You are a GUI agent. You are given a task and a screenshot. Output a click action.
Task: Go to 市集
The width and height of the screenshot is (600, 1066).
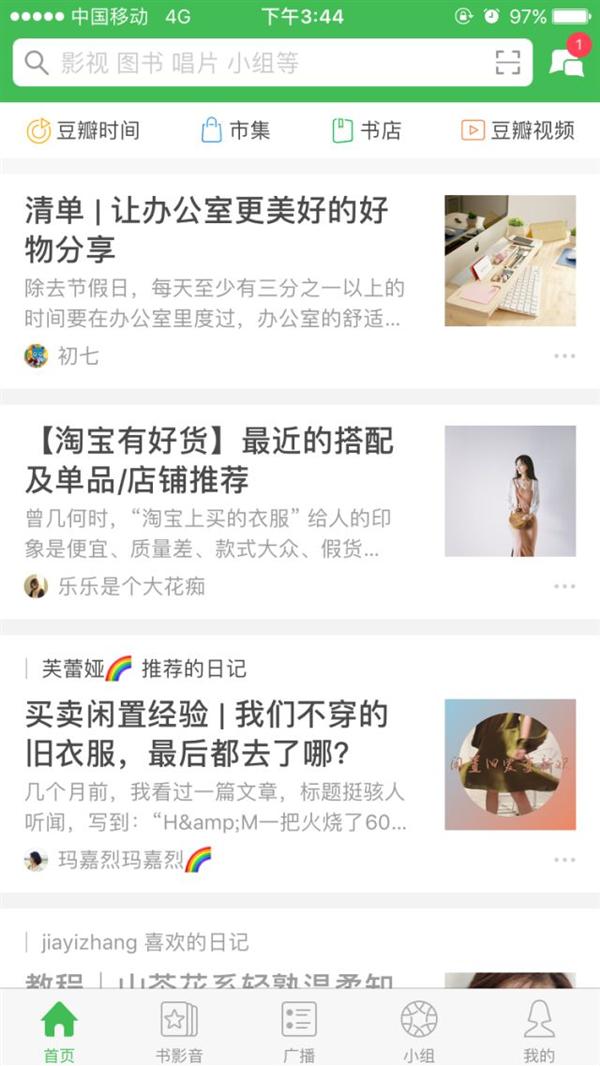[x=236, y=130]
